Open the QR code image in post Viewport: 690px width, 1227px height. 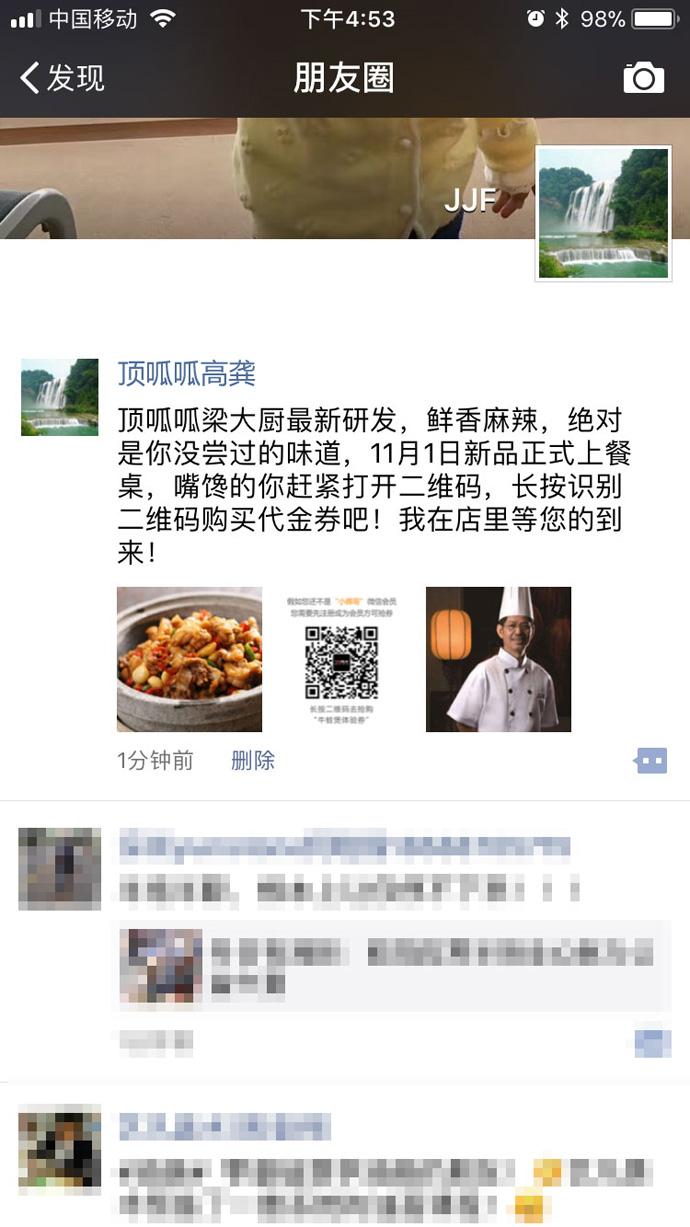(x=341, y=659)
